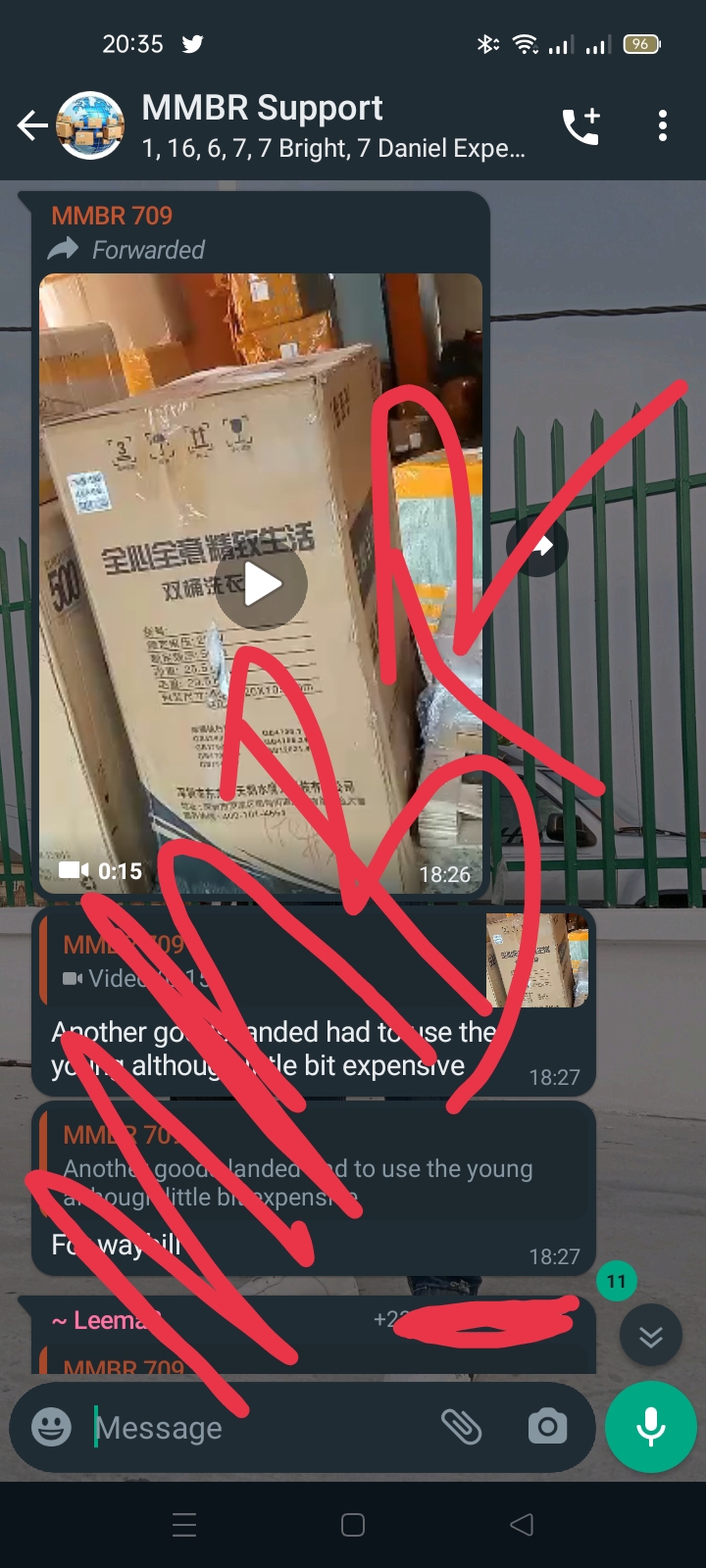Focus the Message text field
The image size is (706, 1568).
255,1427
